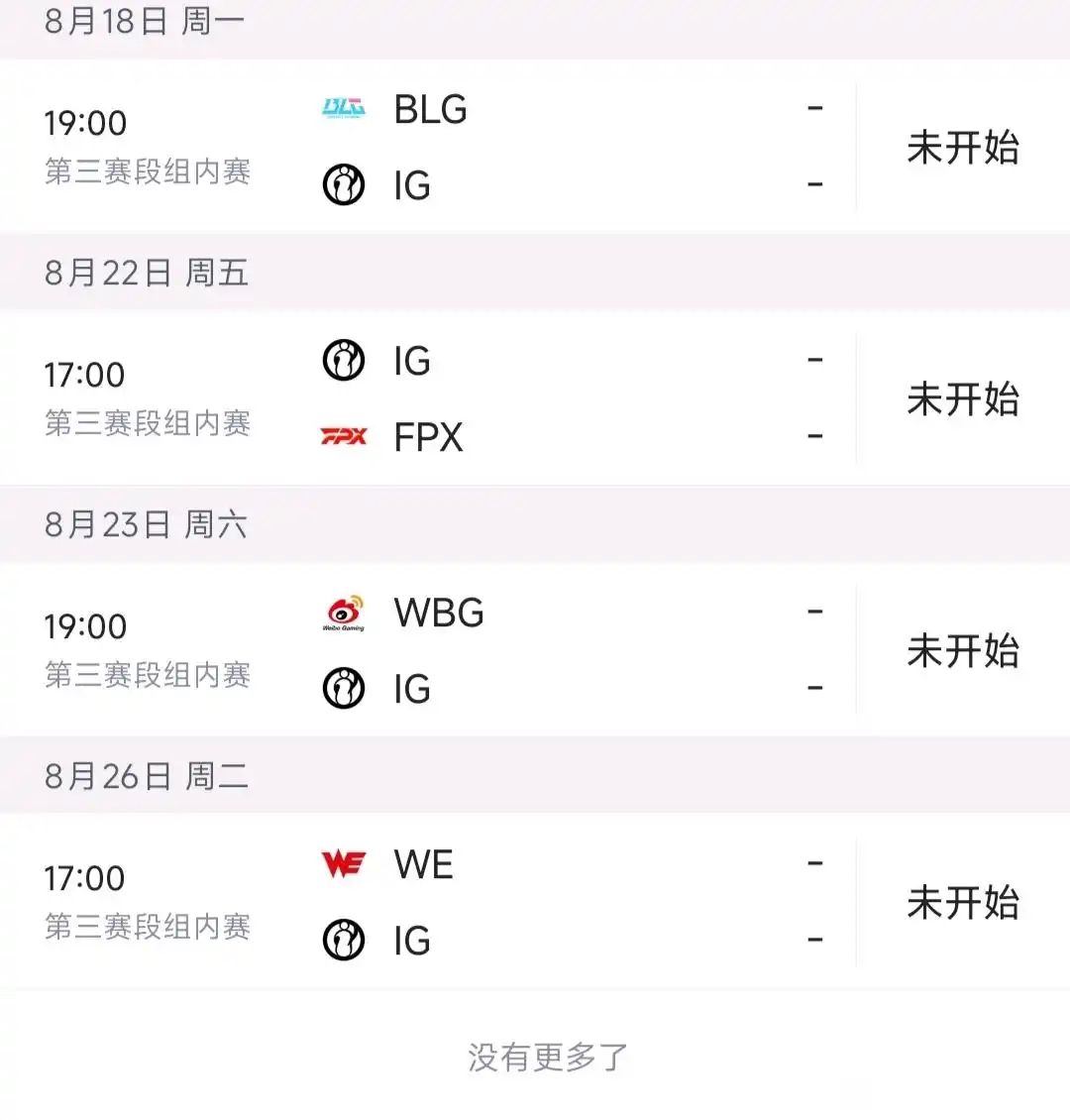The width and height of the screenshot is (1070, 1120).
Task: Click 第三赛段组内赛 label under 17:00
Action: coord(149,424)
